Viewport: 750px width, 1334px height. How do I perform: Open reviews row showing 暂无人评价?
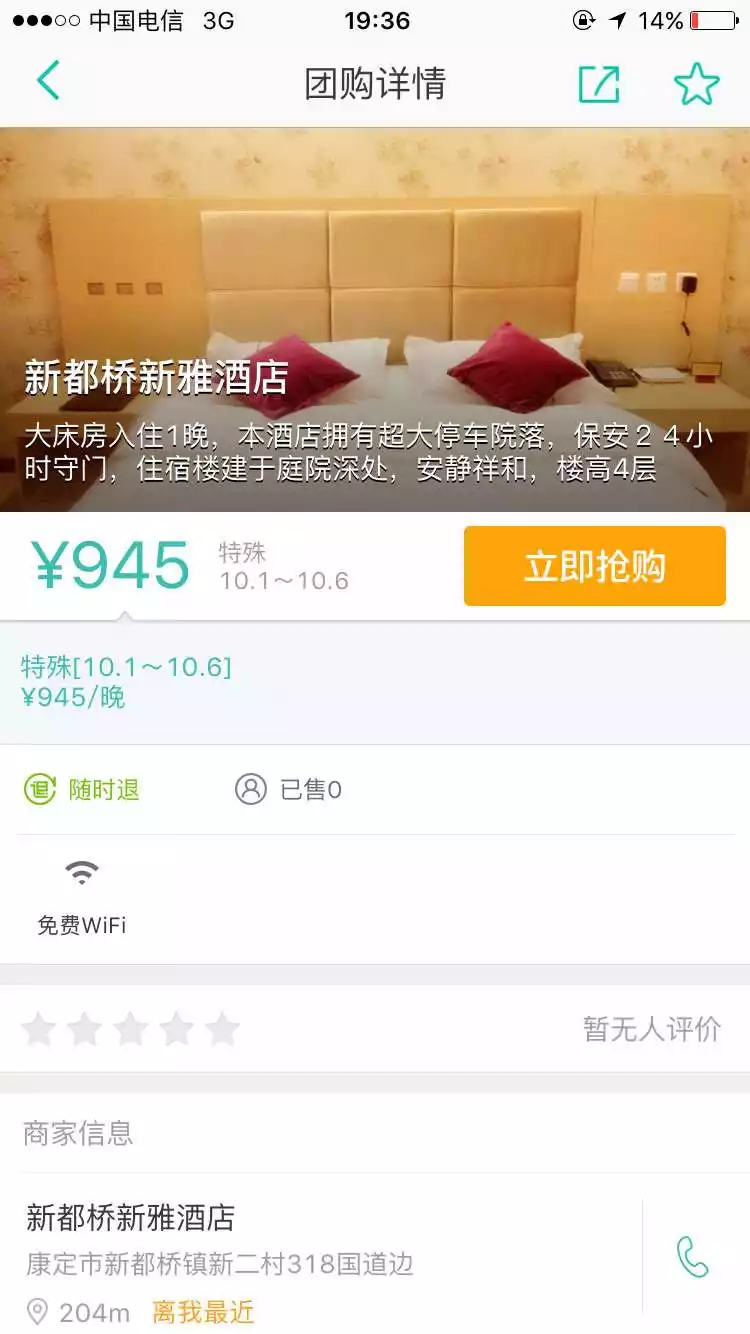(375, 1029)
